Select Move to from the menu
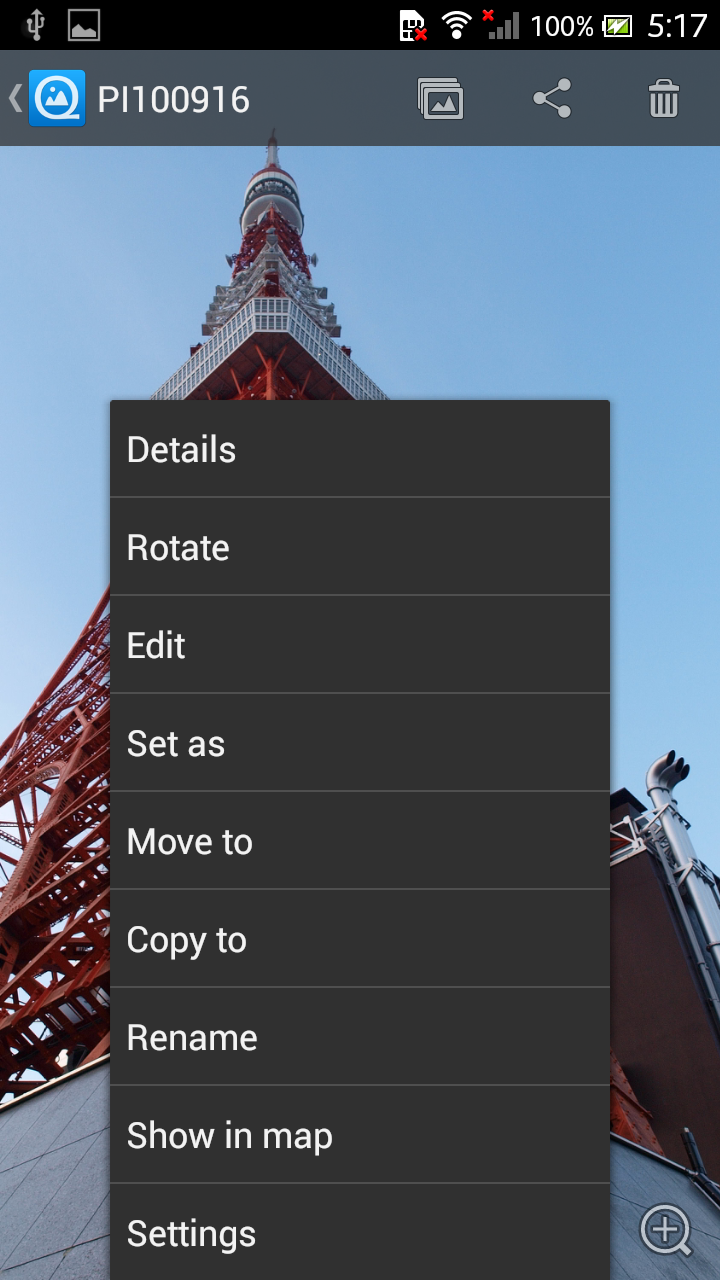720x1280 pixels. 359,842
